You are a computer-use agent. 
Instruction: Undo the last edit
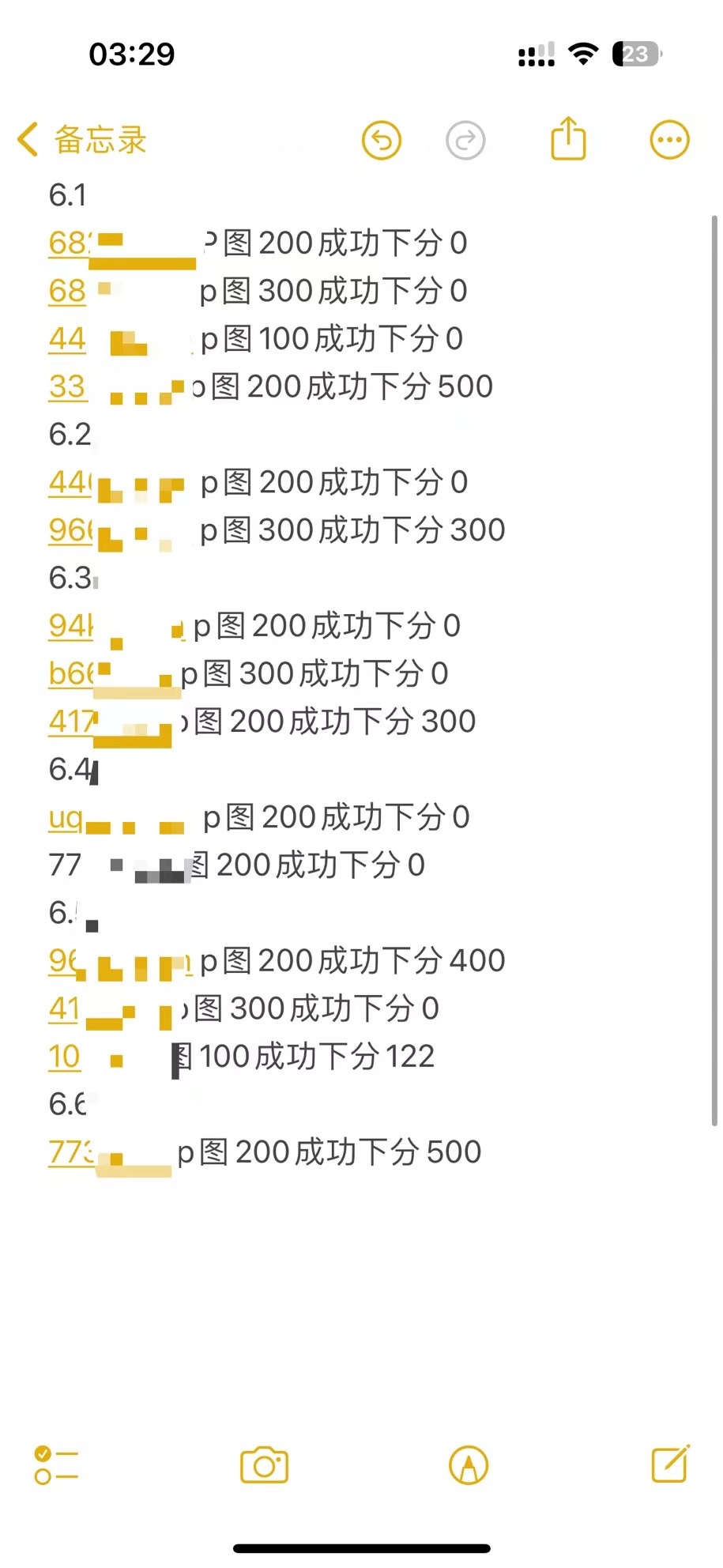(382, 141)
